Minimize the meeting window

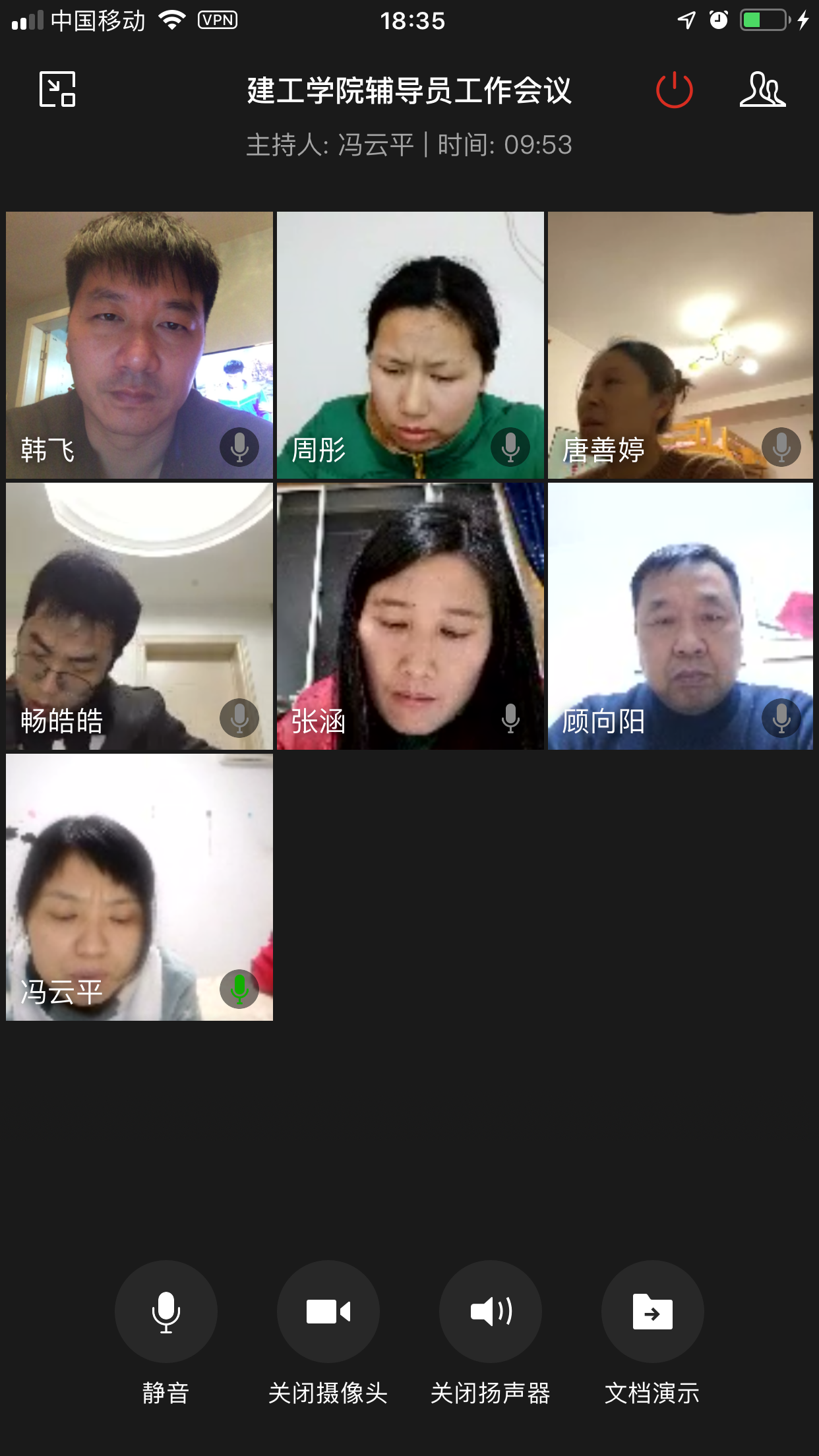point(57,89)
